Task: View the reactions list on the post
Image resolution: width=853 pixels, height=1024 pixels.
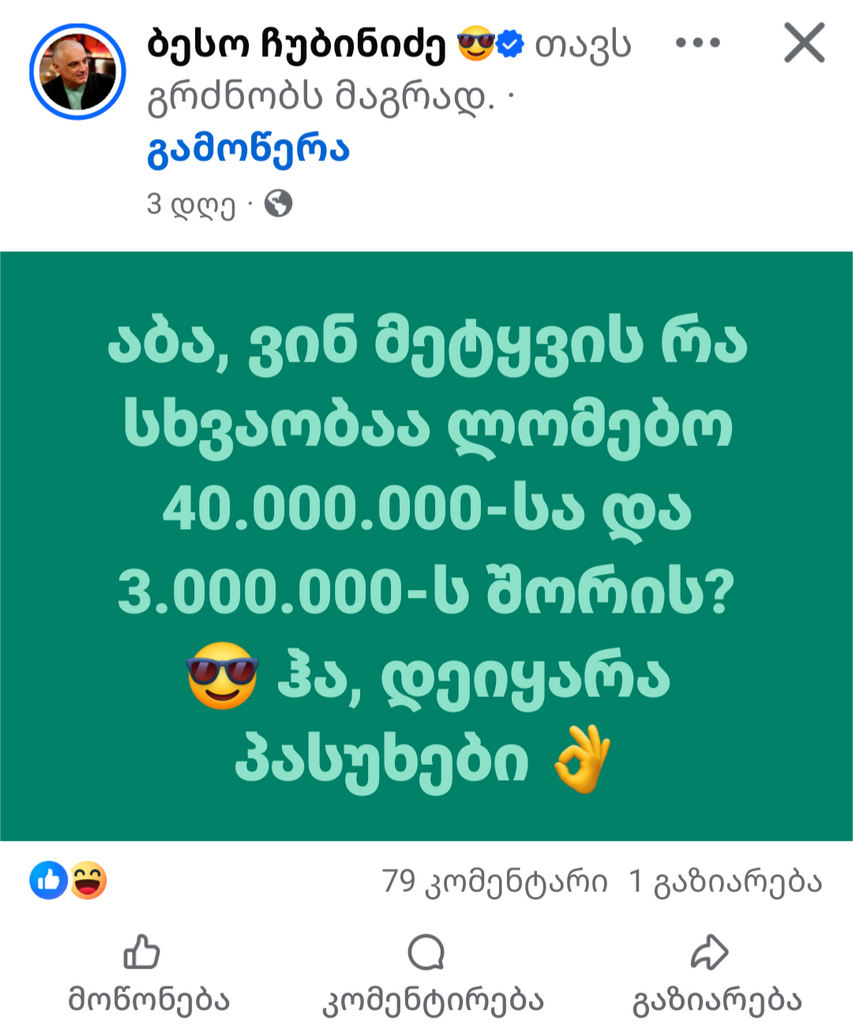Action: pyautogui.click(x=69, y=881)
